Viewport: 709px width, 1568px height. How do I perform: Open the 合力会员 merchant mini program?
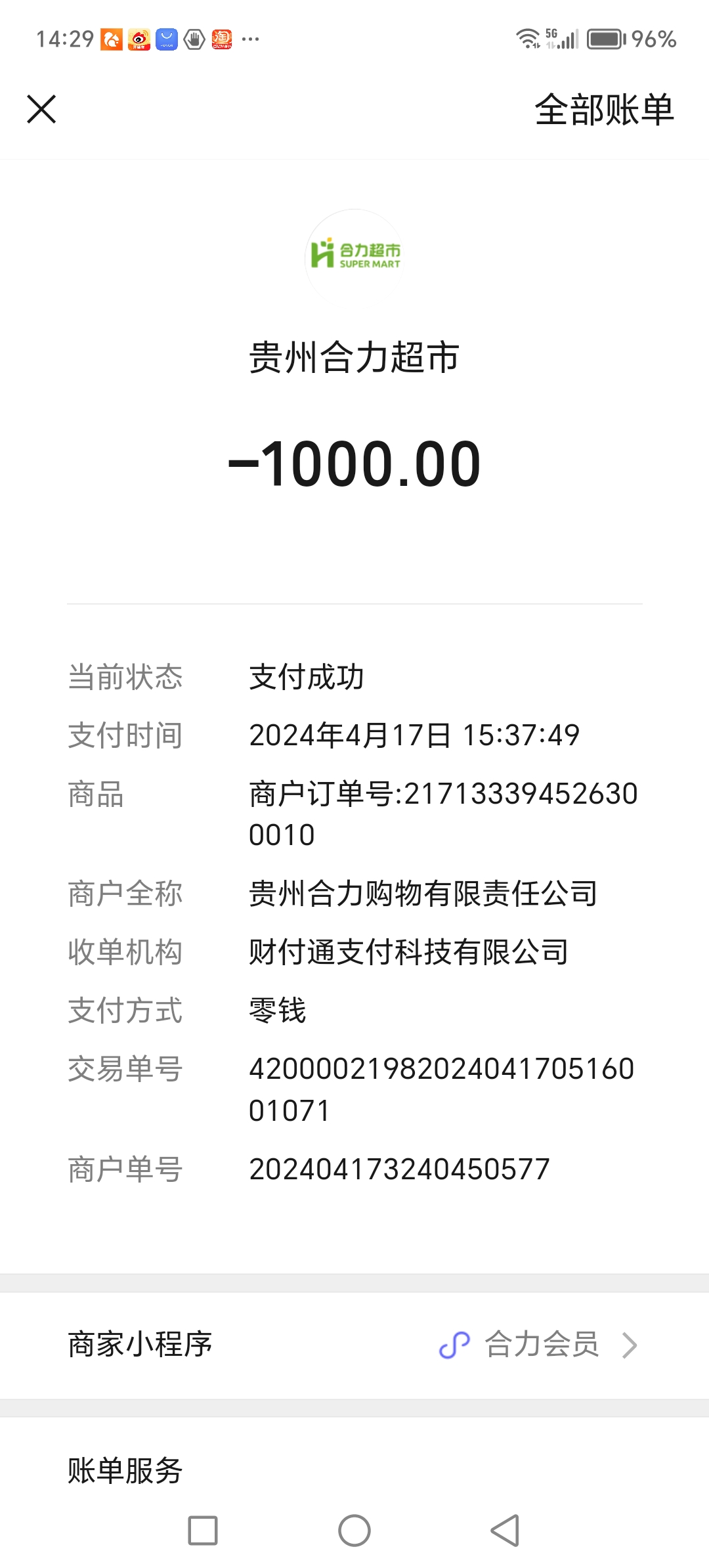point(540,1344)
